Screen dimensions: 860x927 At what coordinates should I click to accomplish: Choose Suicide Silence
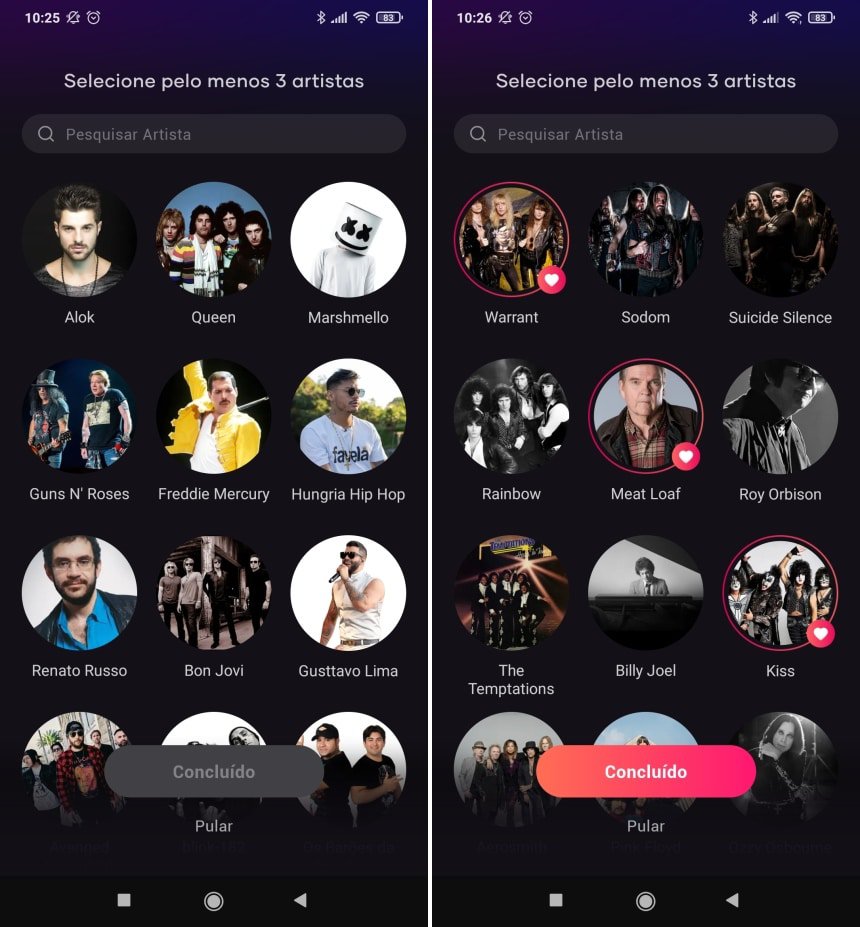click(x=780, y=240)
